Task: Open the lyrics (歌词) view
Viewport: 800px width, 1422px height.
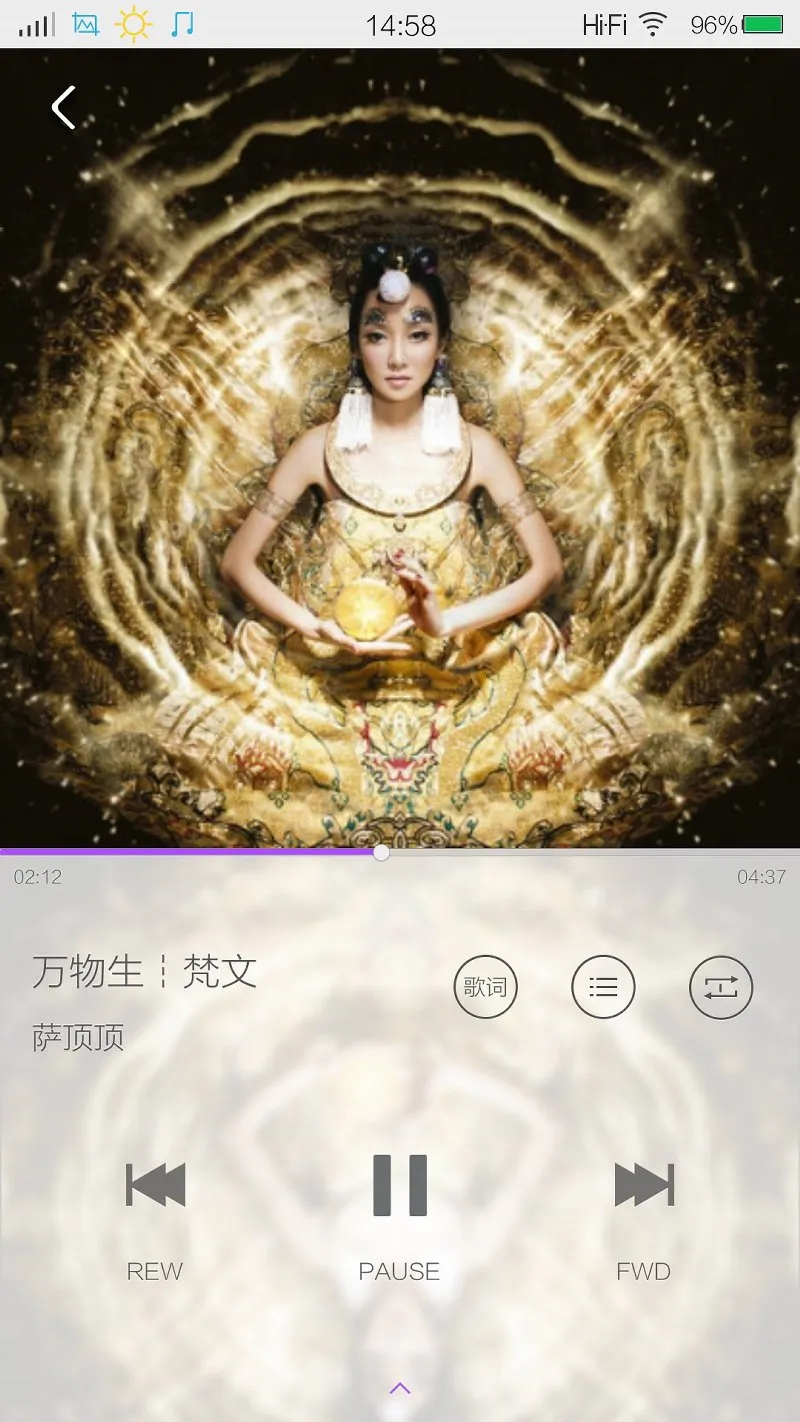Action: point(485,987)
